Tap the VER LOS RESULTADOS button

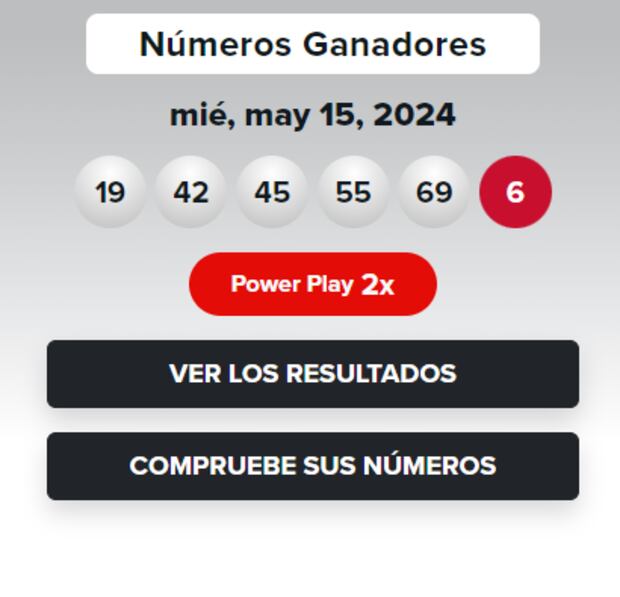pyautogui.click(x=312, y=374)
